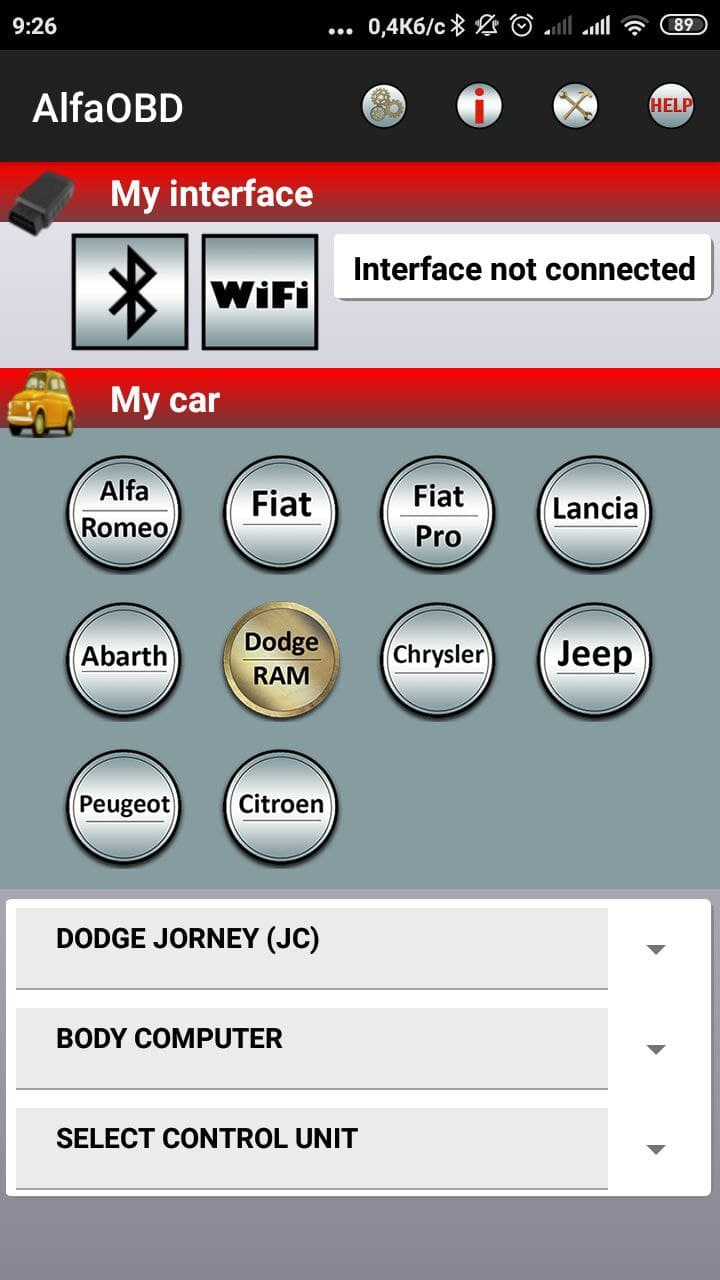Open the settings gears icon
Viewport: 720px width, 1280px height.
click(x=383, y=106)
